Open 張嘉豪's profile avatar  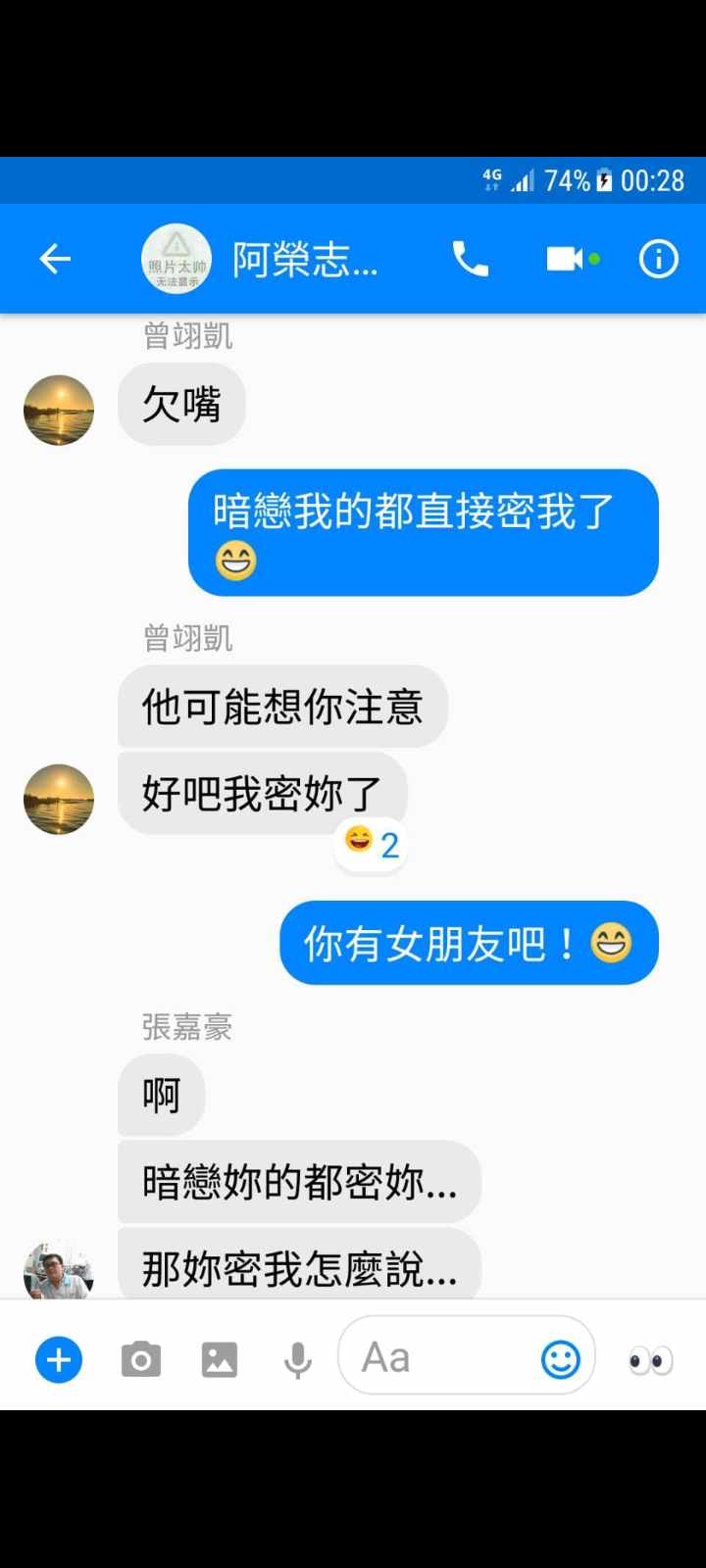point(59,1271)
